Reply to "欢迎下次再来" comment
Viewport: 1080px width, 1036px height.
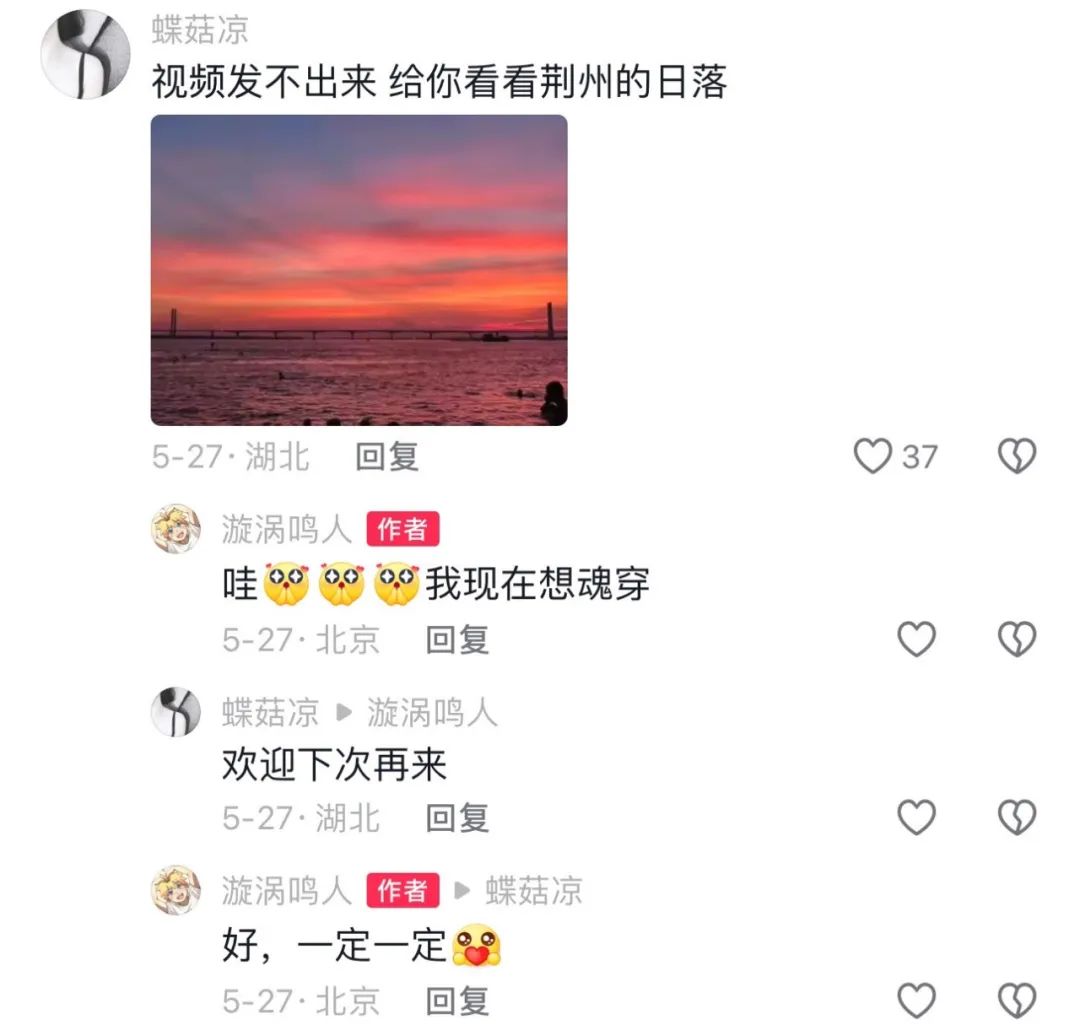coord(457,818)
